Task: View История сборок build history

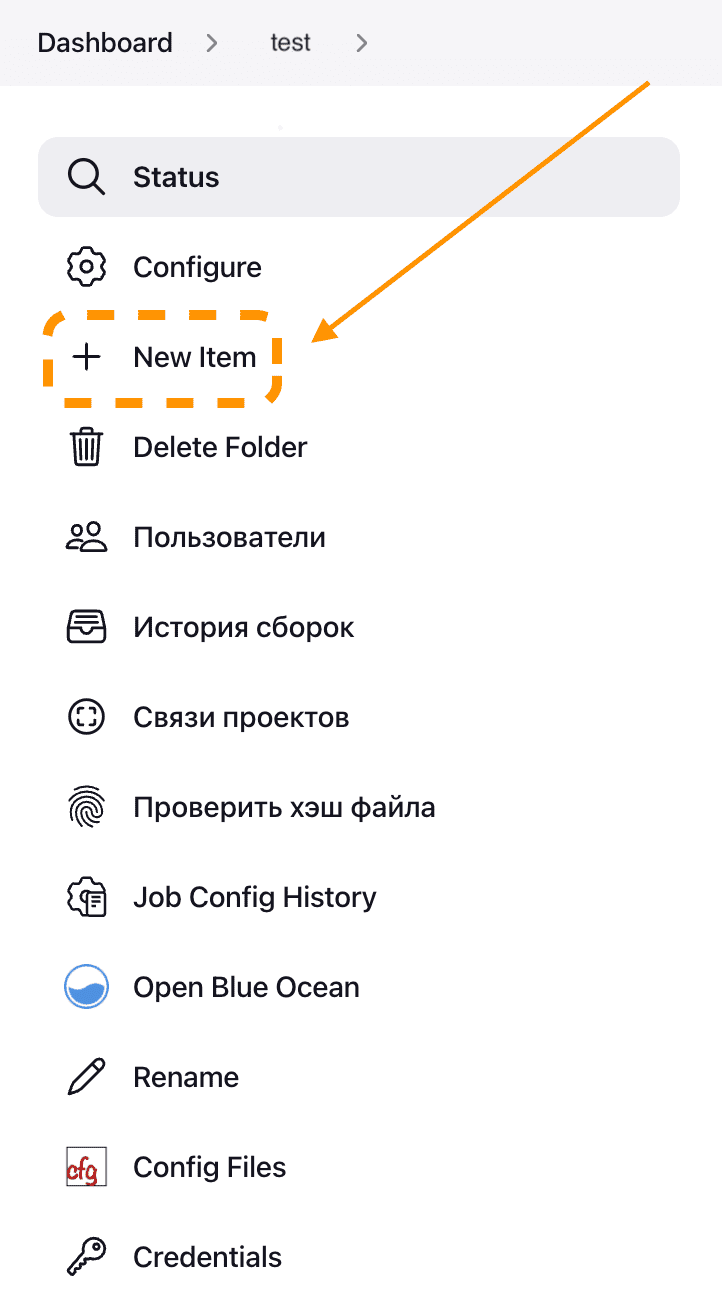Action: coord(243,627)
